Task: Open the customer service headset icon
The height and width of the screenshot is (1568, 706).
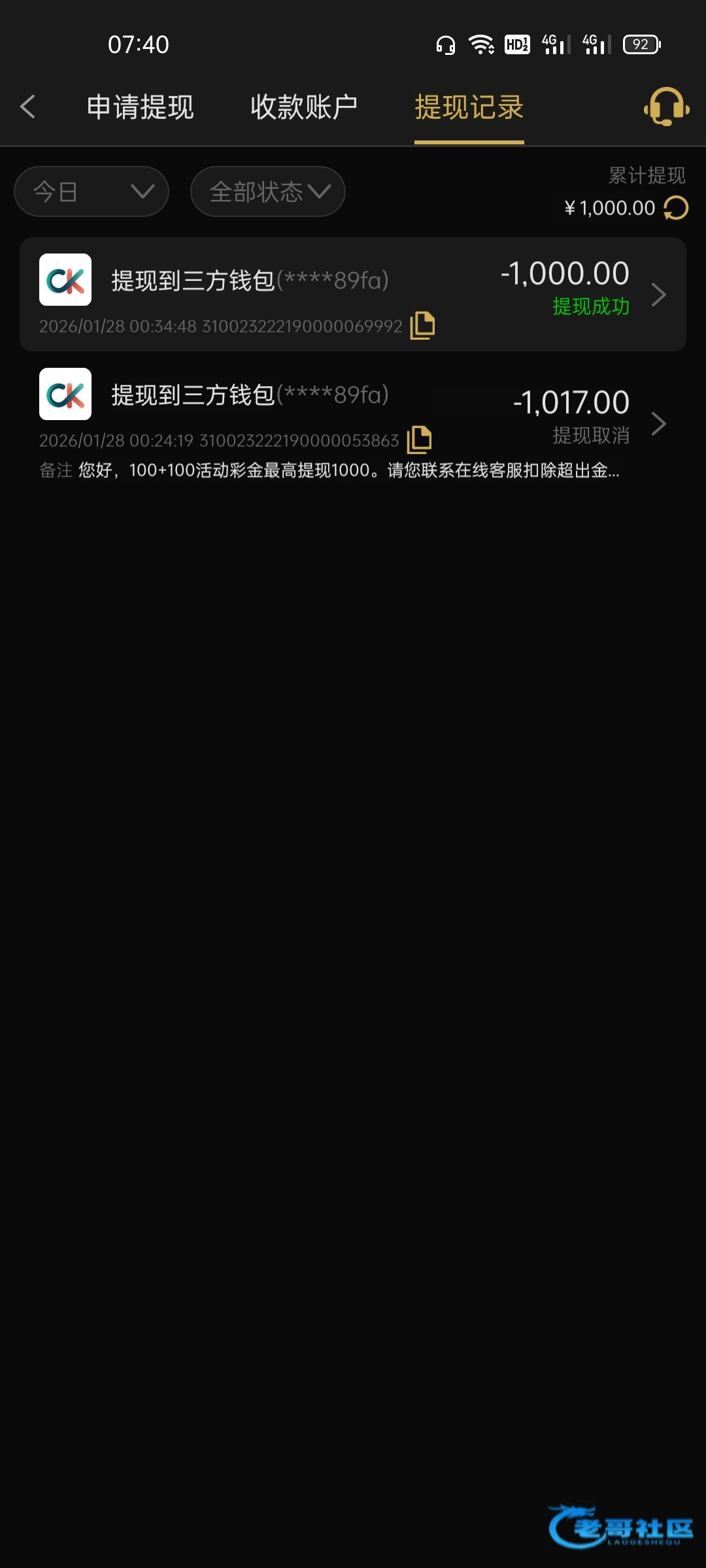Action: (x=666, y=106)
